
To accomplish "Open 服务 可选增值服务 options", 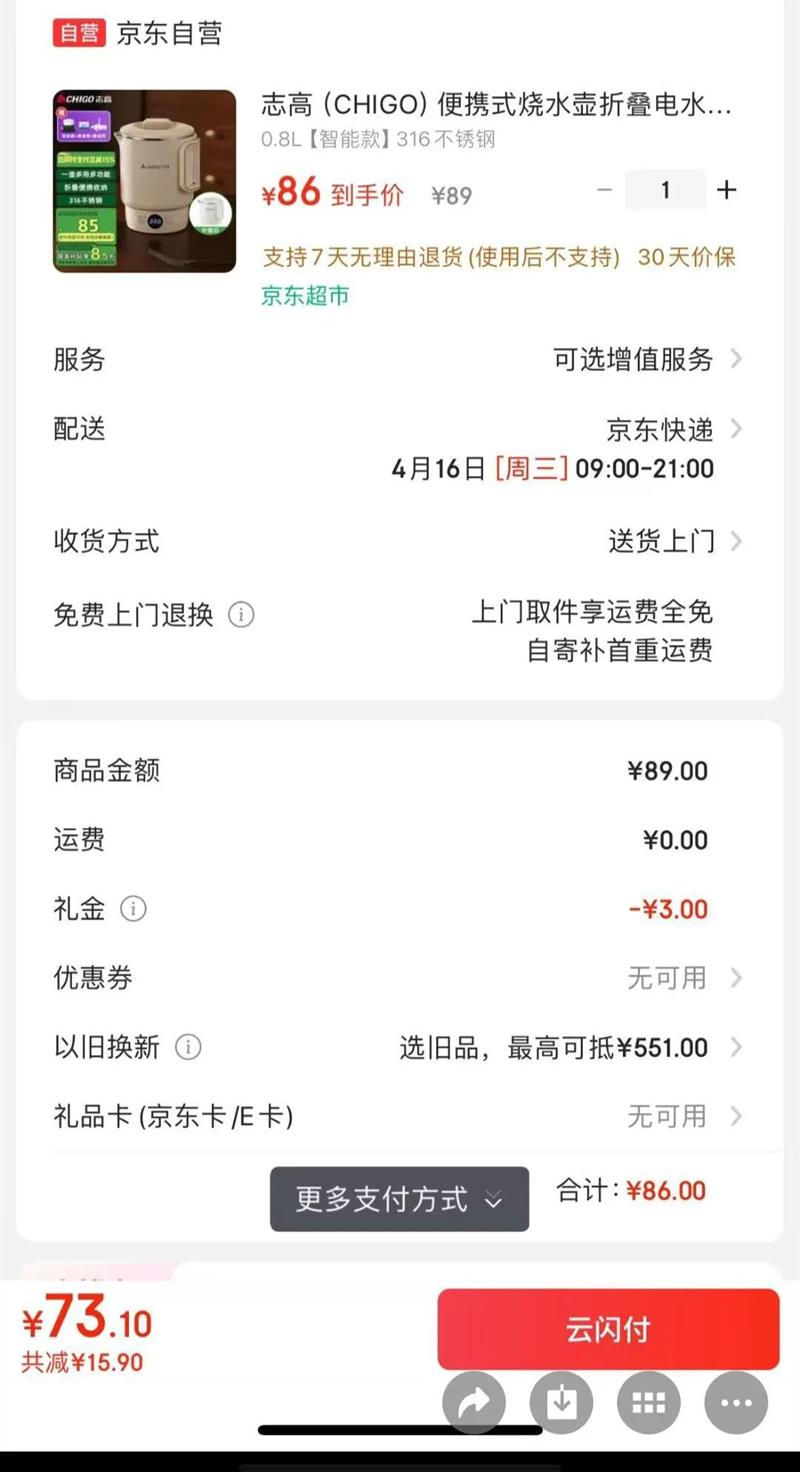I will click(x=646, y=360).
